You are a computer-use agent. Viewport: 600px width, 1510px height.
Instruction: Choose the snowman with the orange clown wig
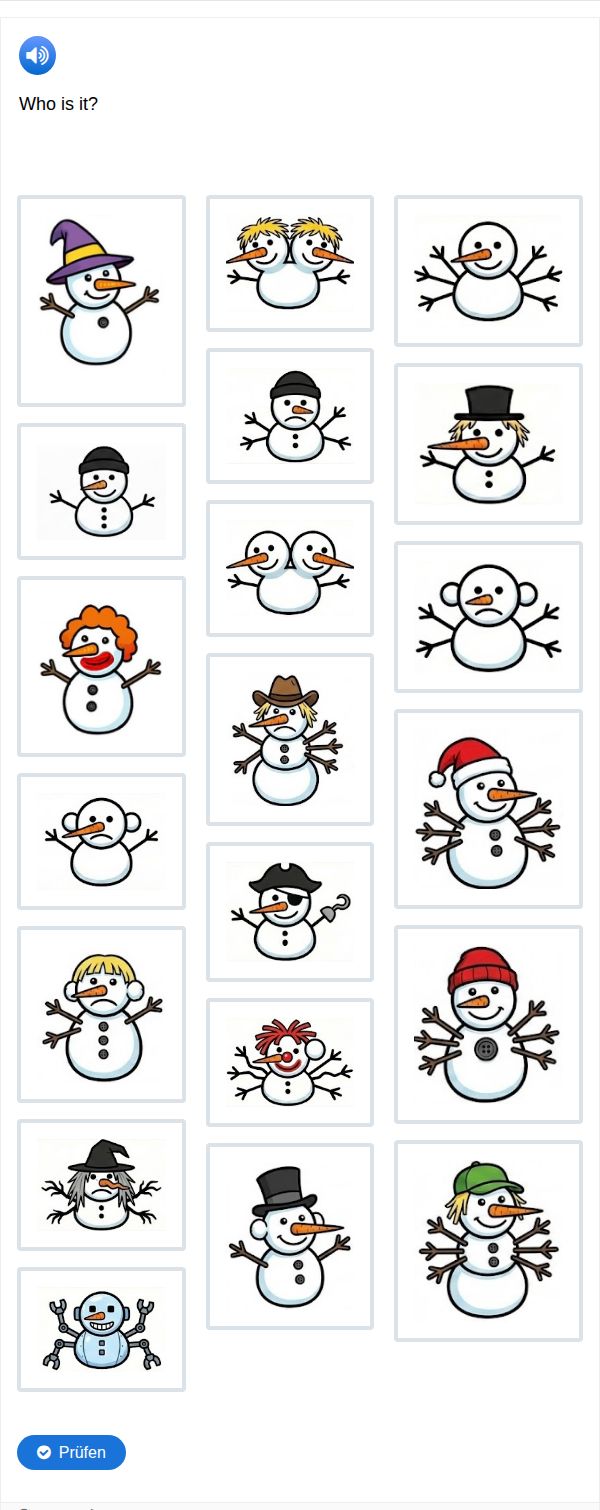pyautogui.click(x=101, y=666)
